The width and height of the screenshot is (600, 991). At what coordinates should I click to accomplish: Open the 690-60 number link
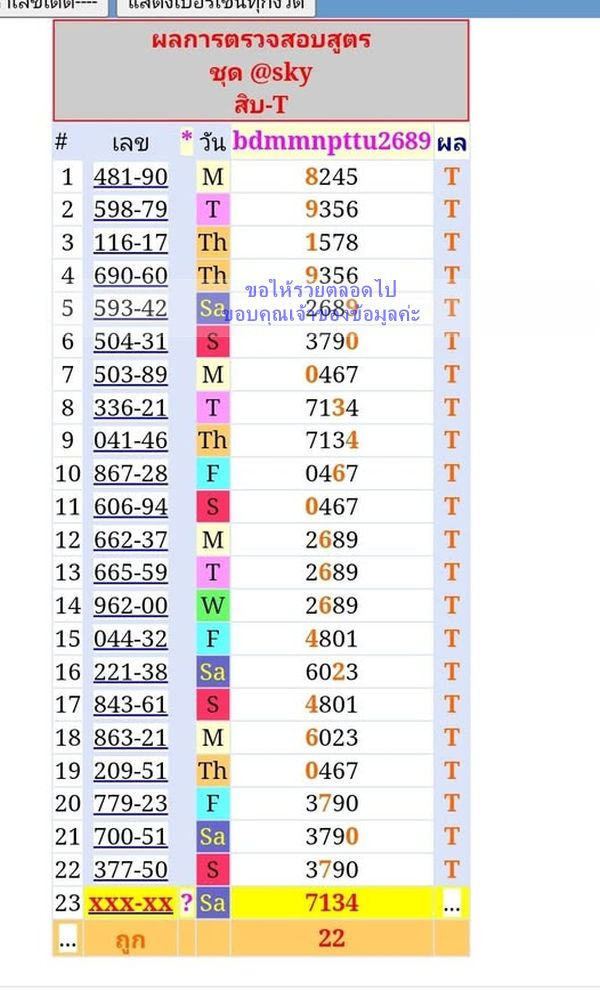(131, 276)
